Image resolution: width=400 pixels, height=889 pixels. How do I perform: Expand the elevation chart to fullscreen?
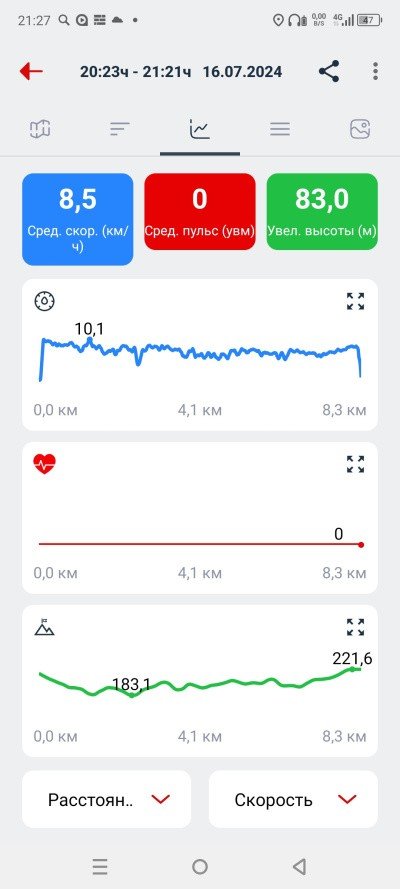click(x=356, y=628)
